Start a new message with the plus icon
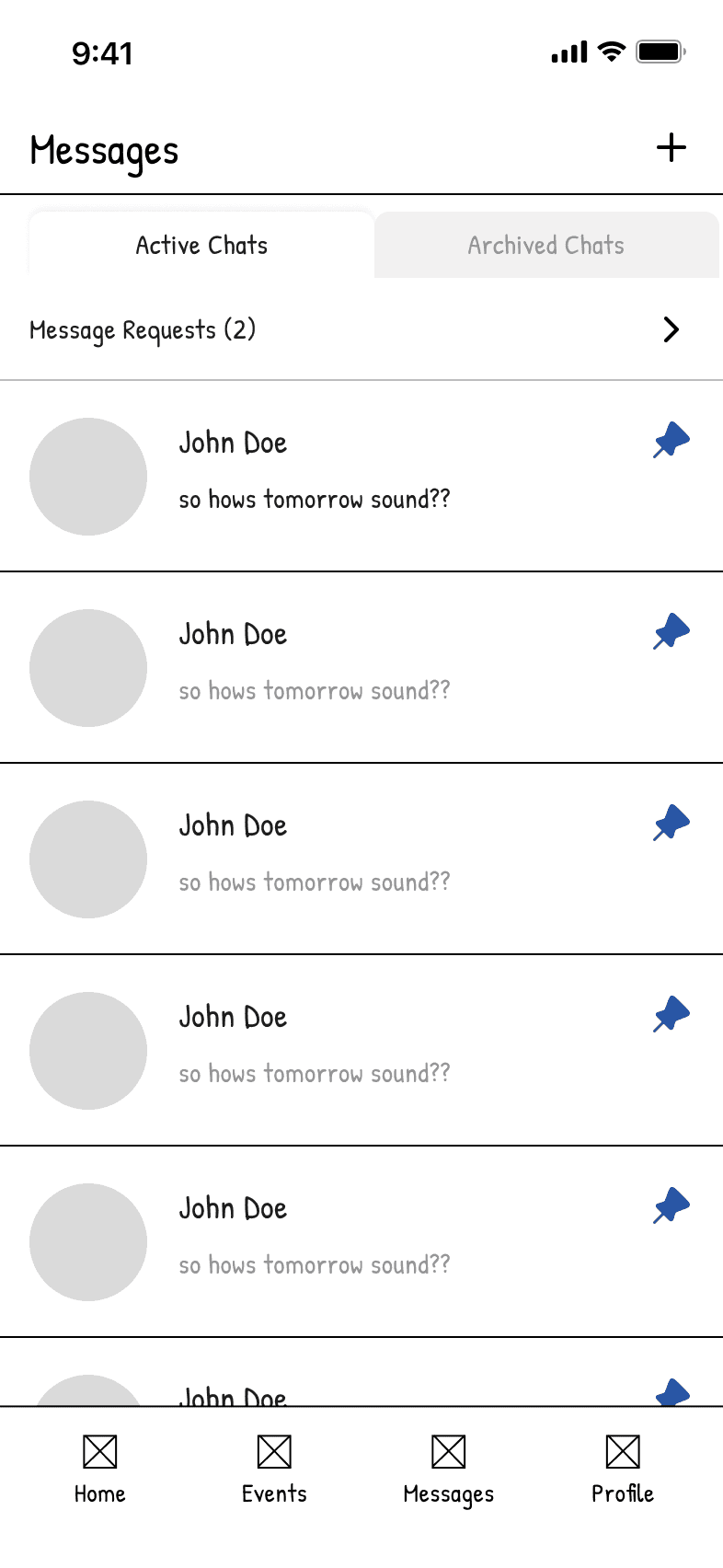This screenshot has height=1568, width=723. tap(671, 148)
